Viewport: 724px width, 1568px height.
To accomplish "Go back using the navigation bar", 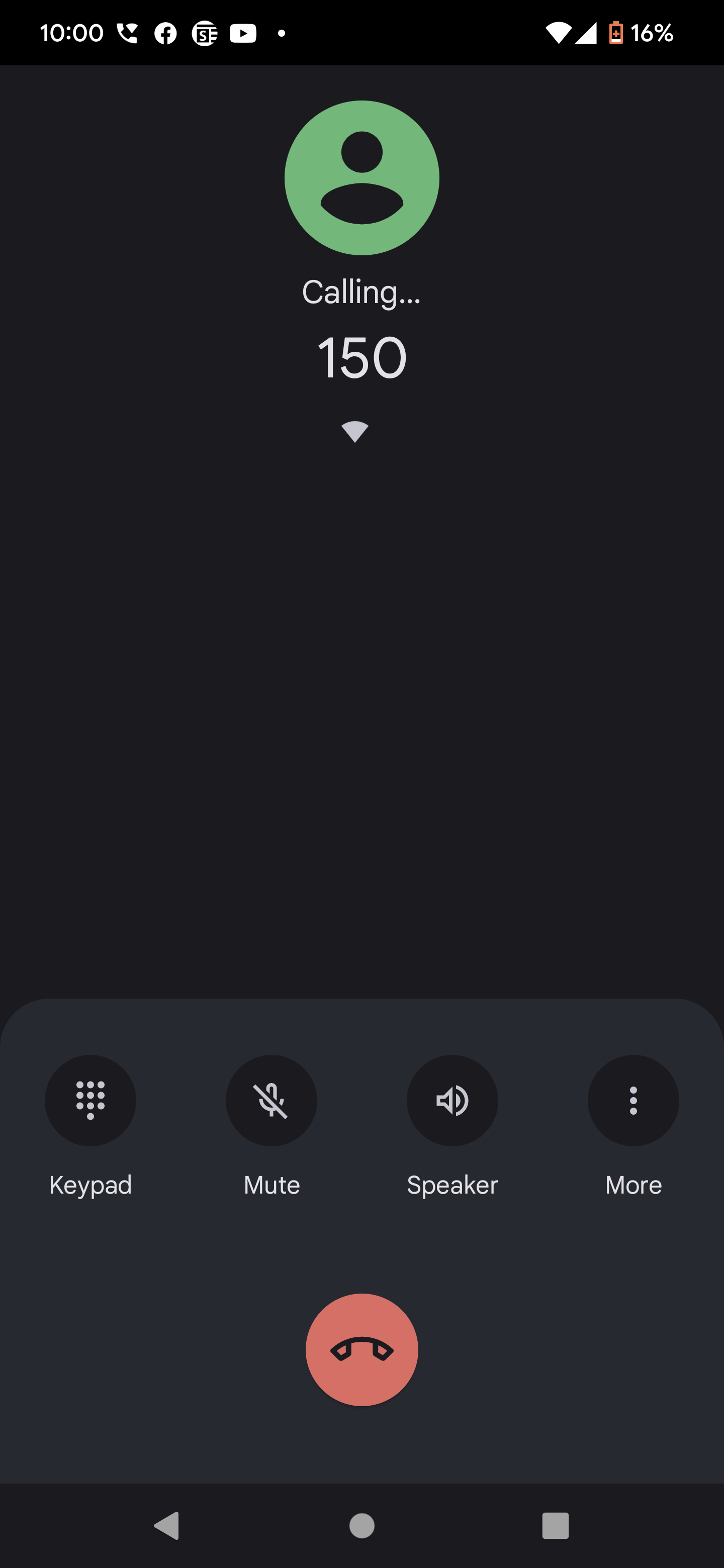I will point(167,1525).
